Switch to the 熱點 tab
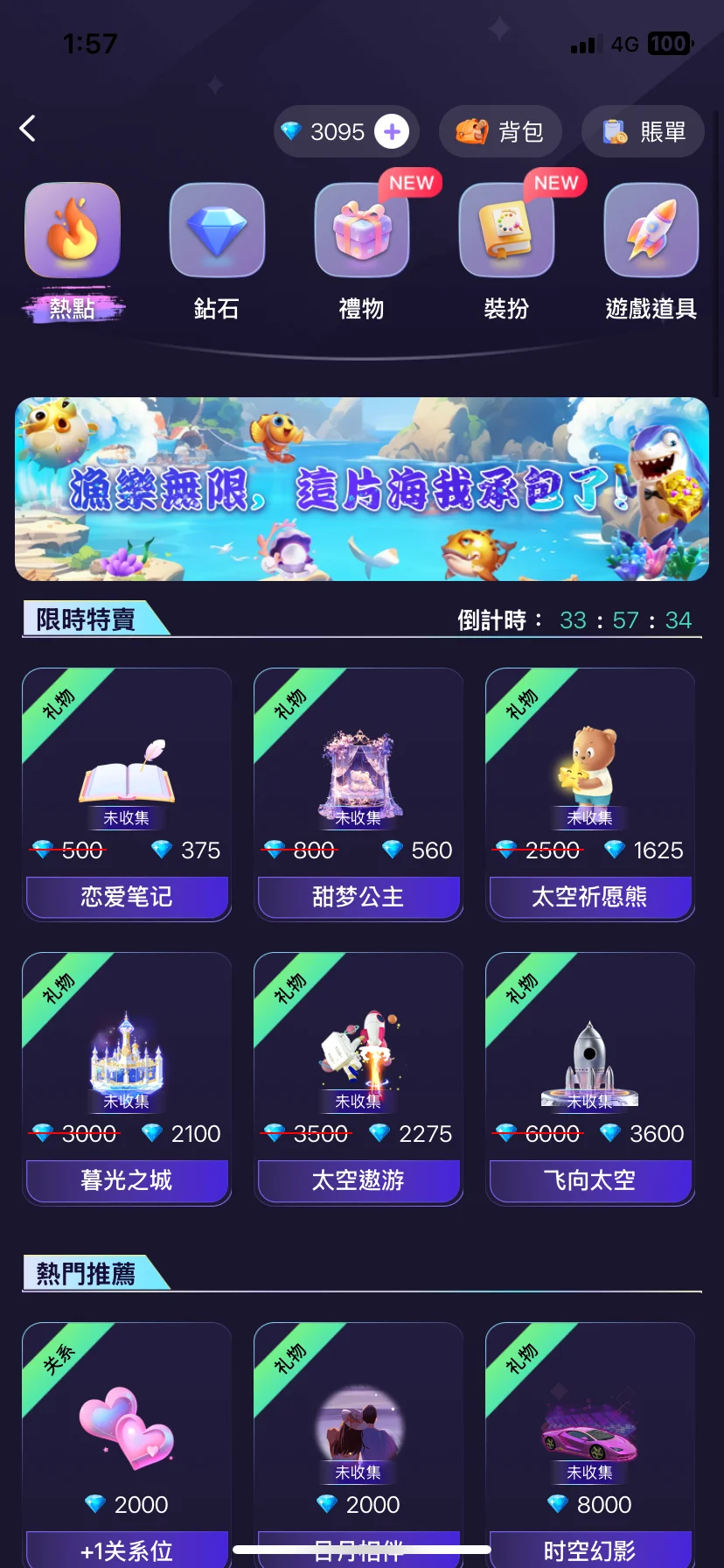The image size is (724, 1568). (x=73, y=251)
